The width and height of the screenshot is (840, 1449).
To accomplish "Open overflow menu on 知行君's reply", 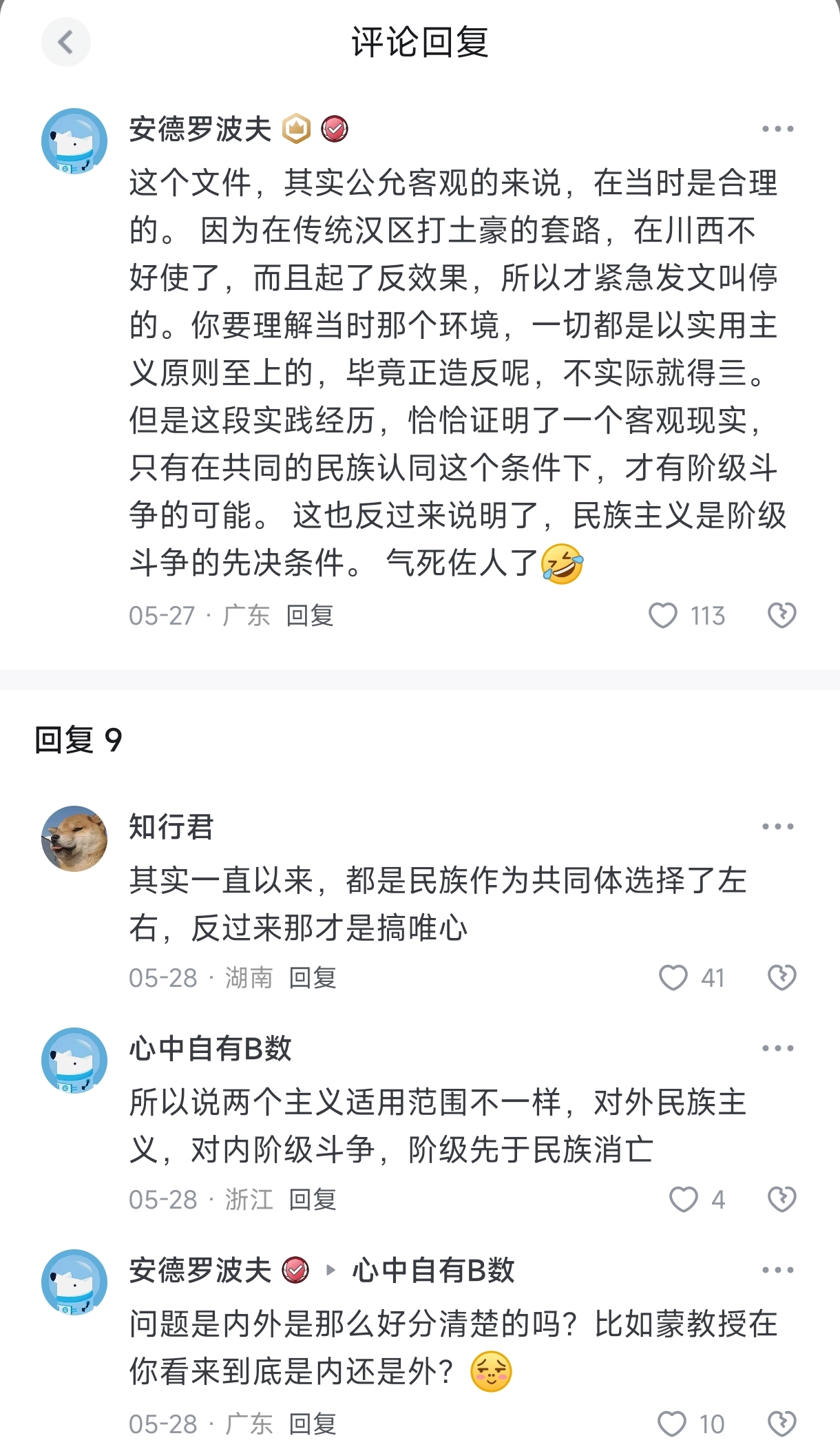I will click(778, 826).
